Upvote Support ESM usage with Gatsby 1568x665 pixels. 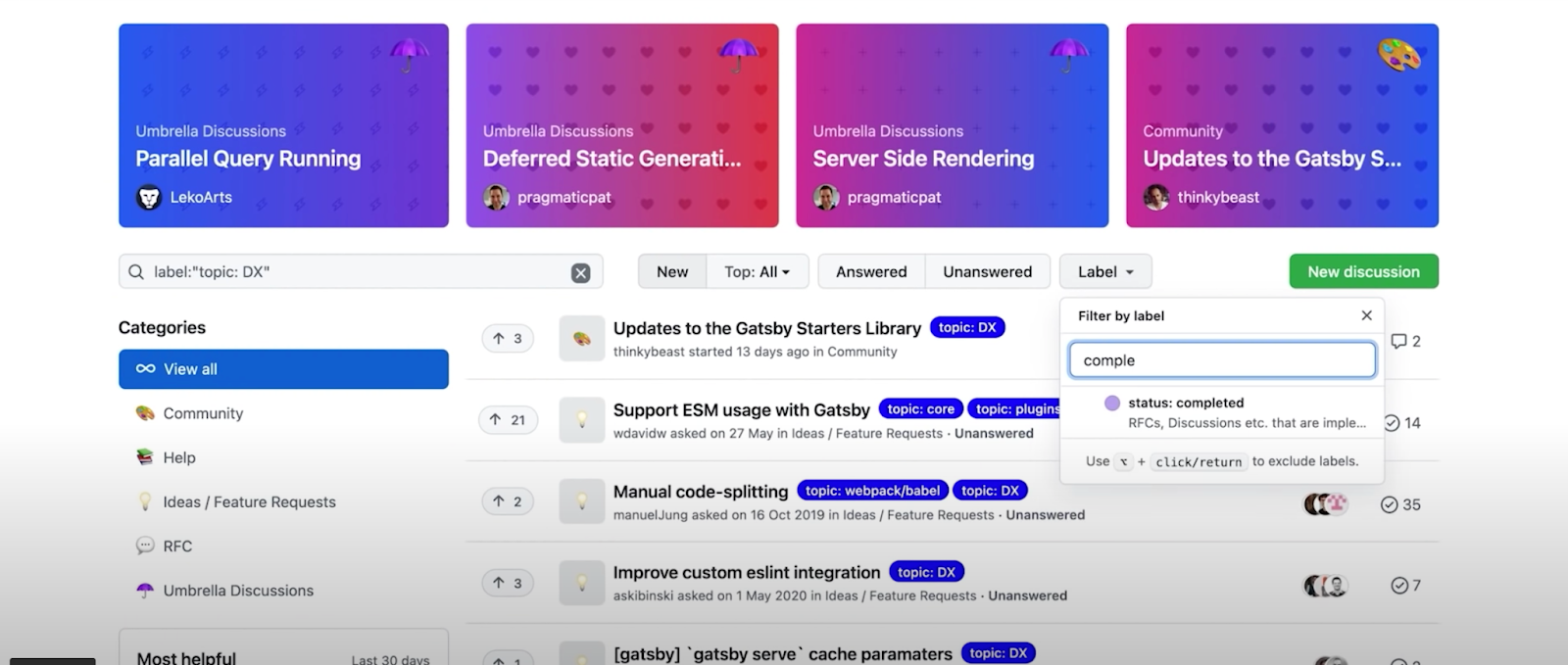(x=508, y=420)
